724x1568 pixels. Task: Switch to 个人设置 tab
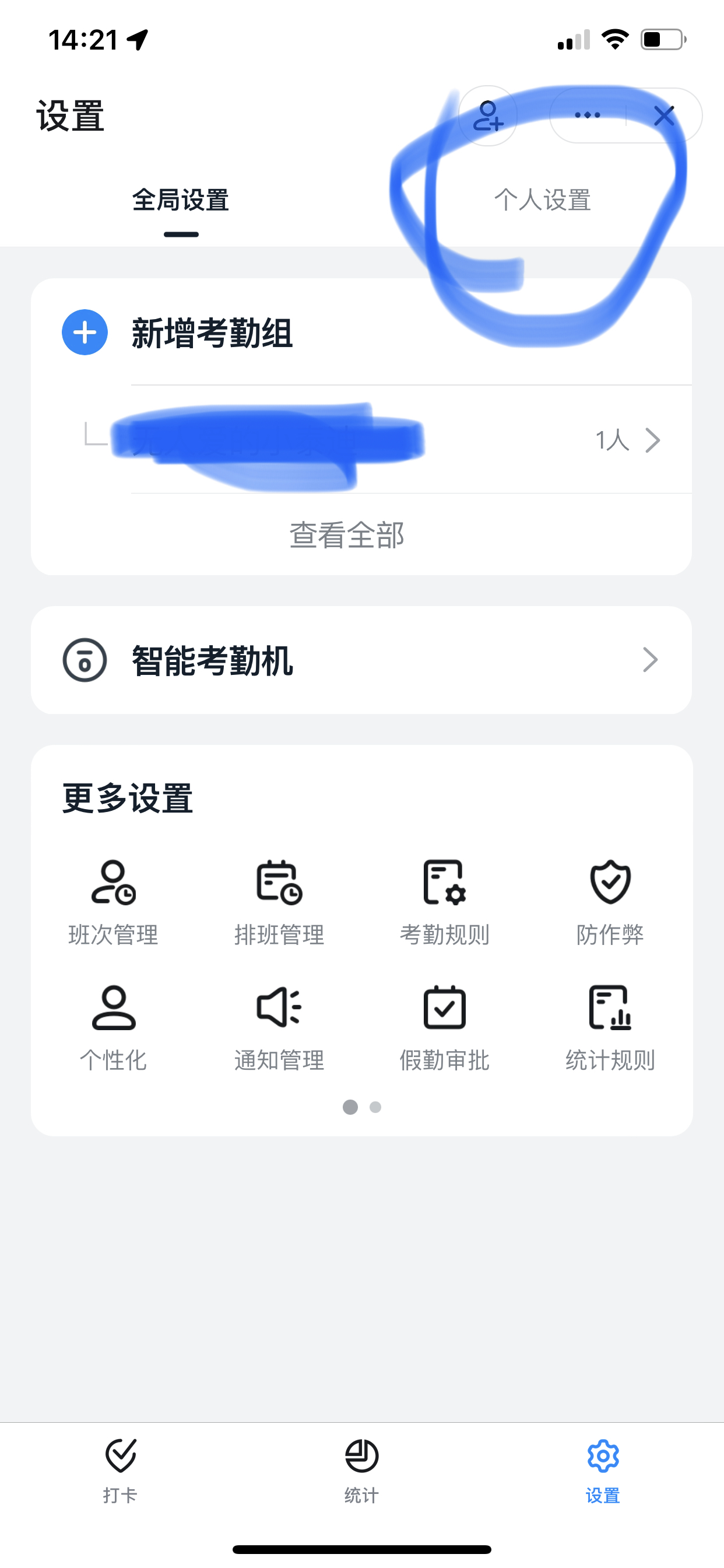542,200
